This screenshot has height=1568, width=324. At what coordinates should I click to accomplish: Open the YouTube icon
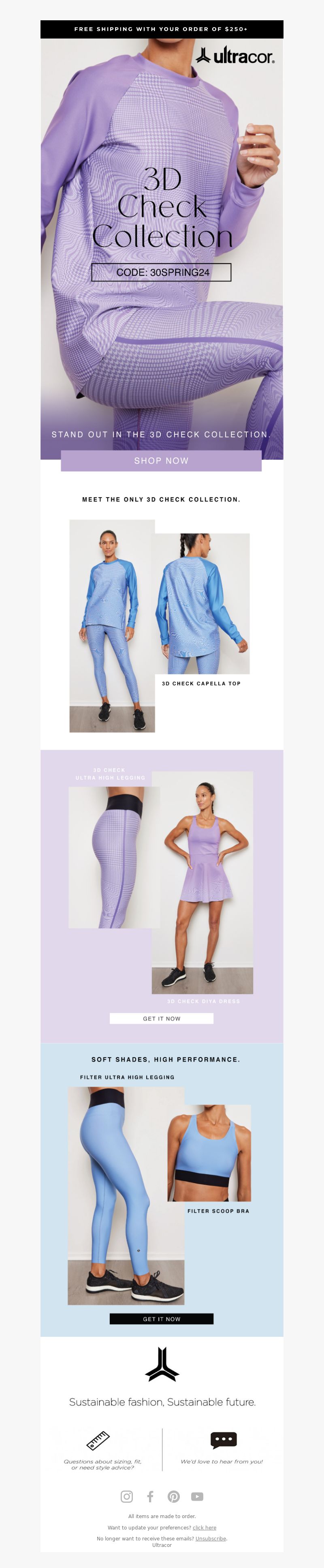pyautogui.click(x=197, y=1496)
